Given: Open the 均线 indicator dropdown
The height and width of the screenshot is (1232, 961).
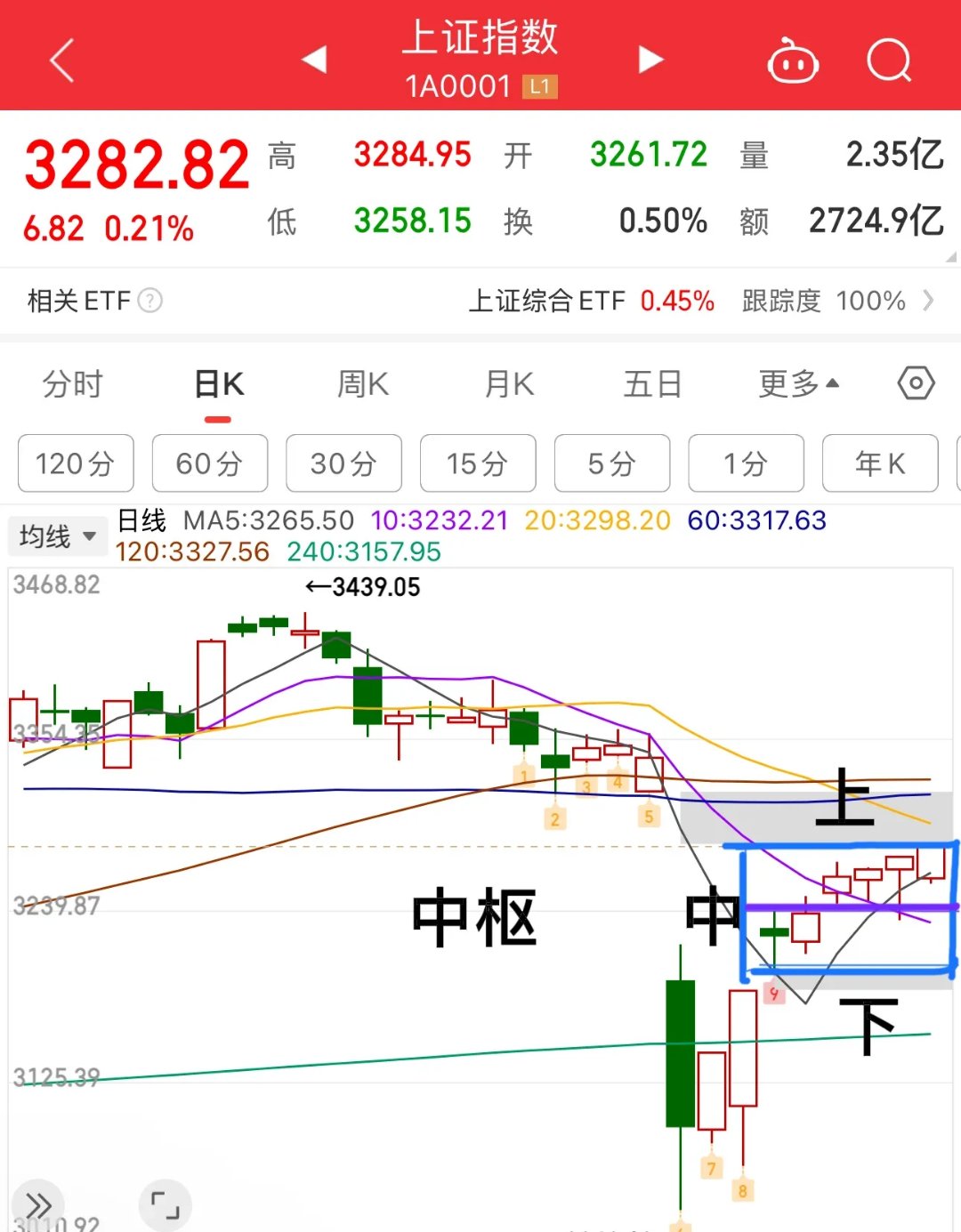Looking at the screenshot, I should [x=58, y=536].
